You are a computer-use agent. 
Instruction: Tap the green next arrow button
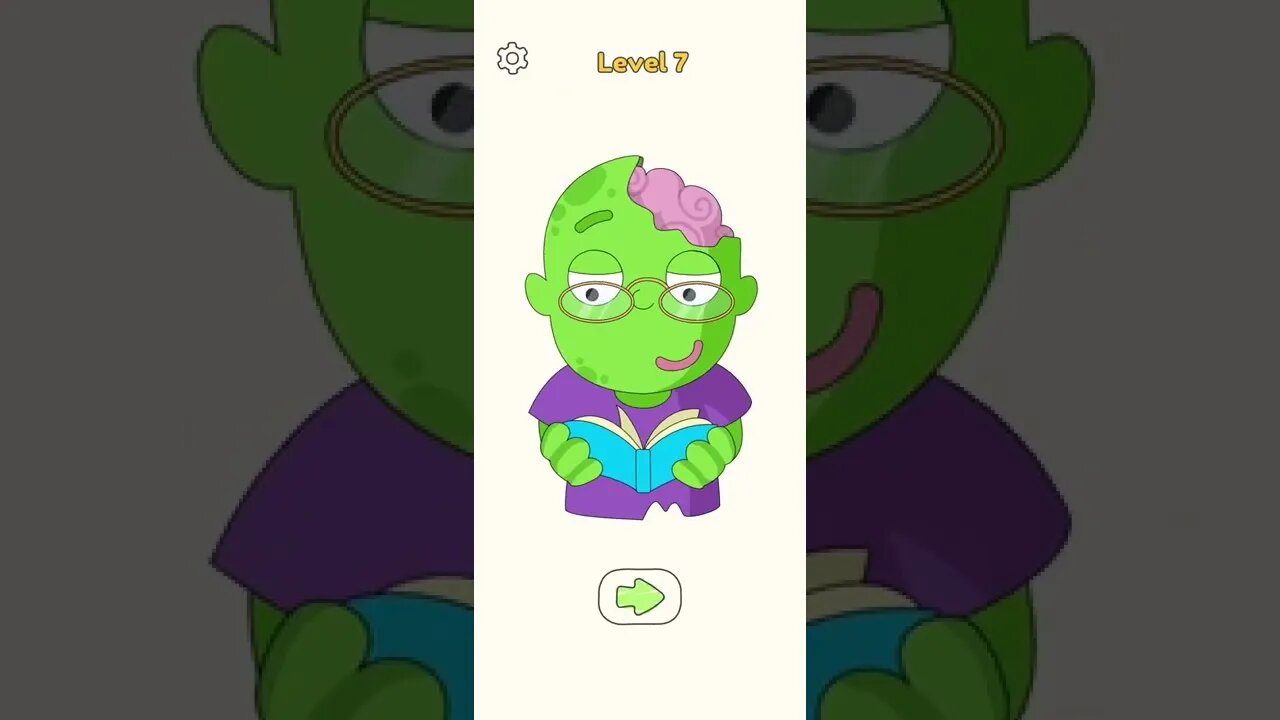click(640, 597)
